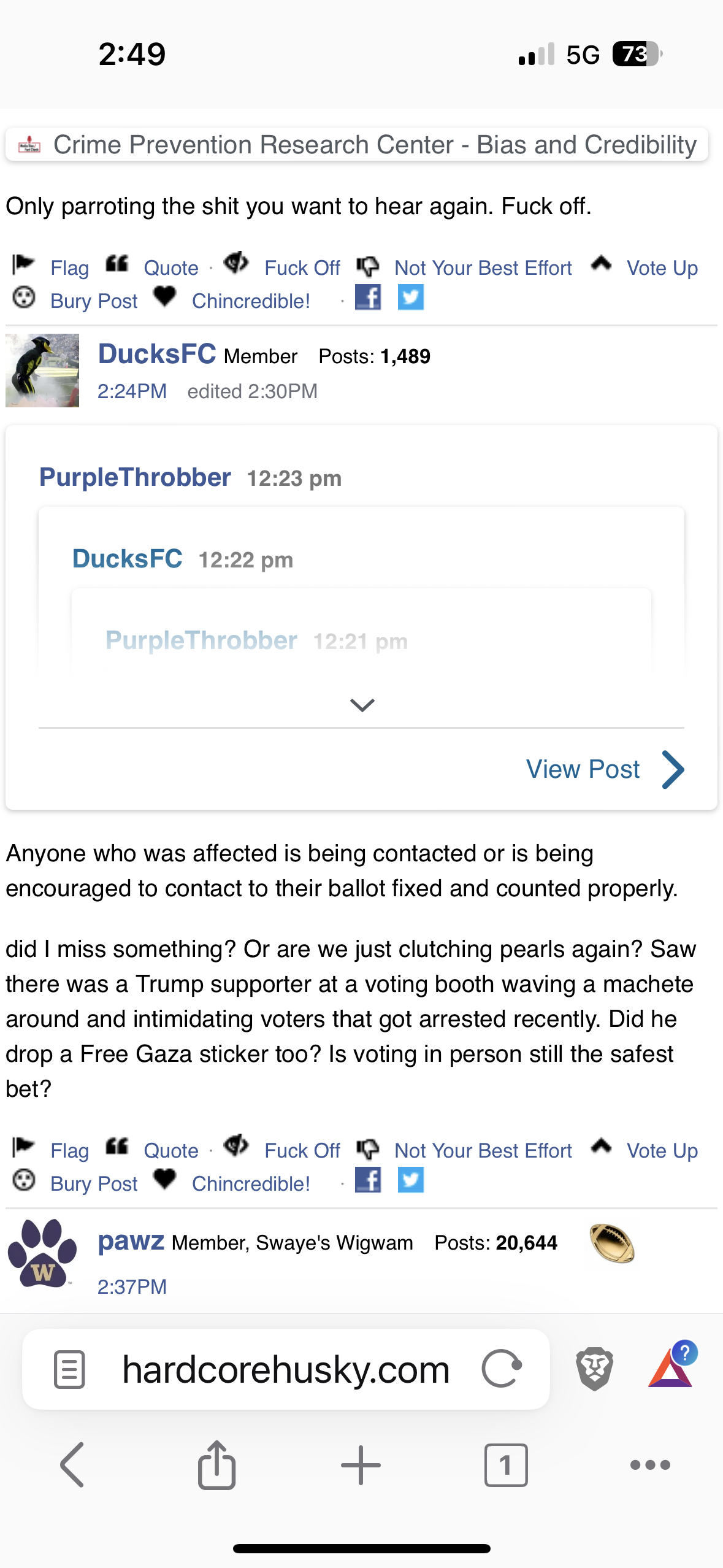Tap the hardcorehusky.com address bar

pos(286,1369)
